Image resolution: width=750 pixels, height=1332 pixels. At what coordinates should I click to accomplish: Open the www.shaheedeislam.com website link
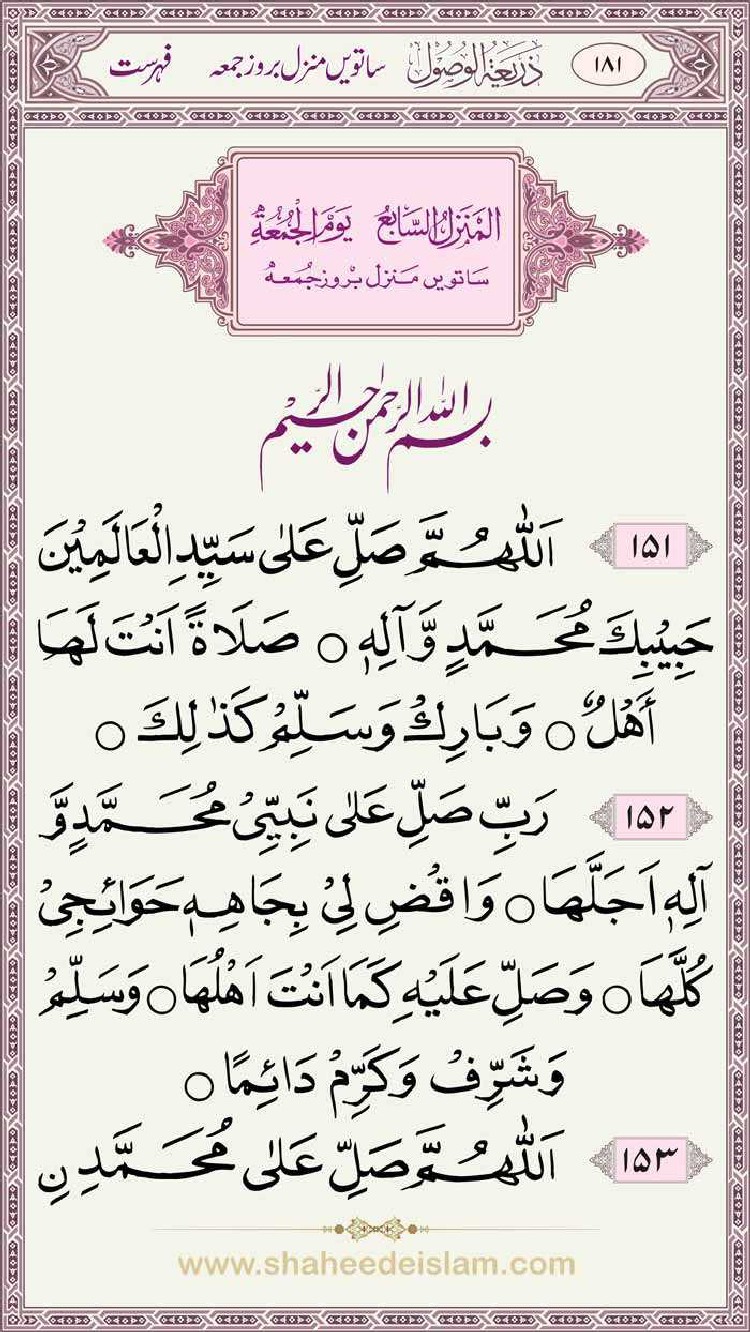[376, 1264]
